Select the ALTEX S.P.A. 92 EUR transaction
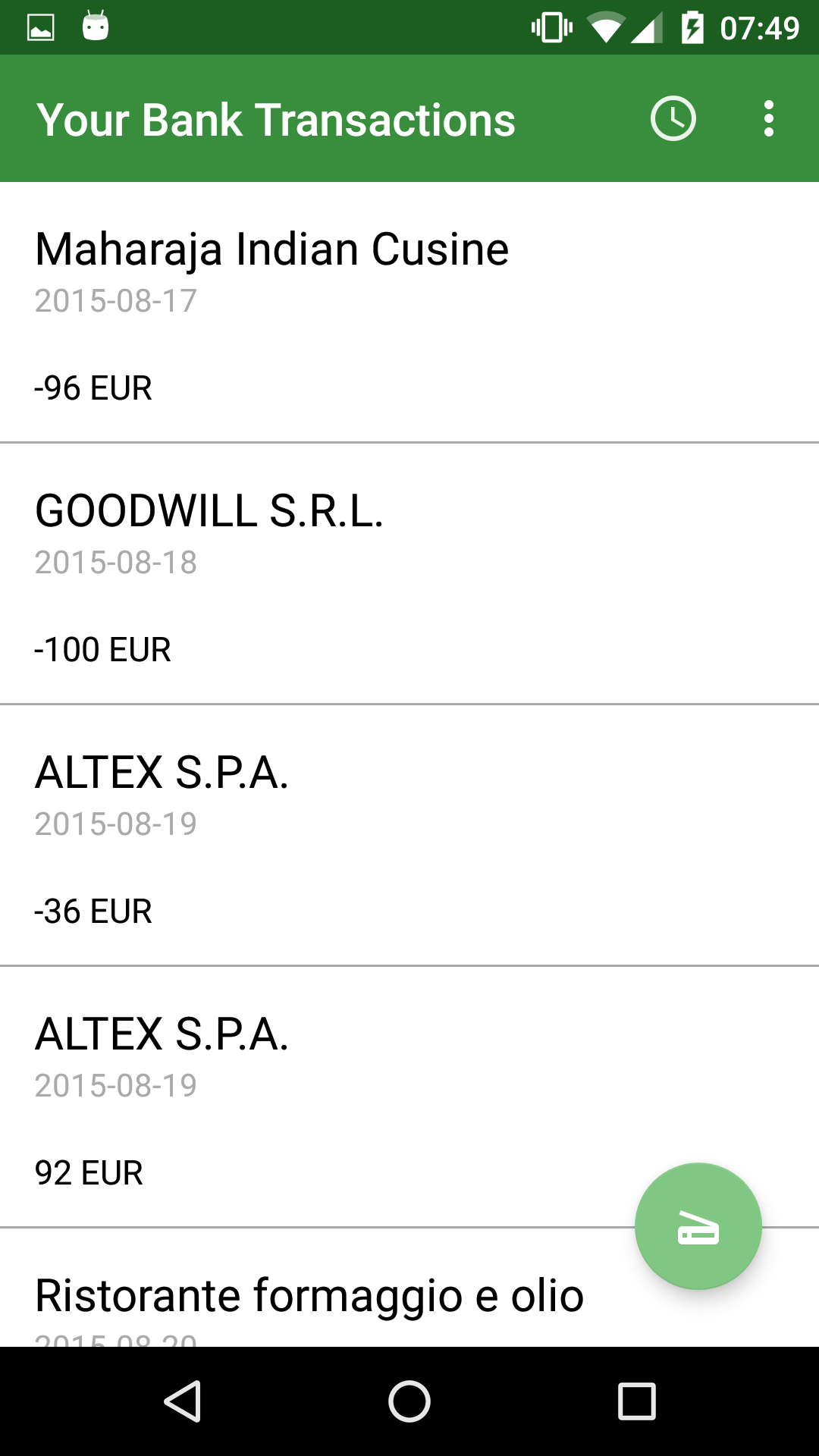 [409, 1097]
